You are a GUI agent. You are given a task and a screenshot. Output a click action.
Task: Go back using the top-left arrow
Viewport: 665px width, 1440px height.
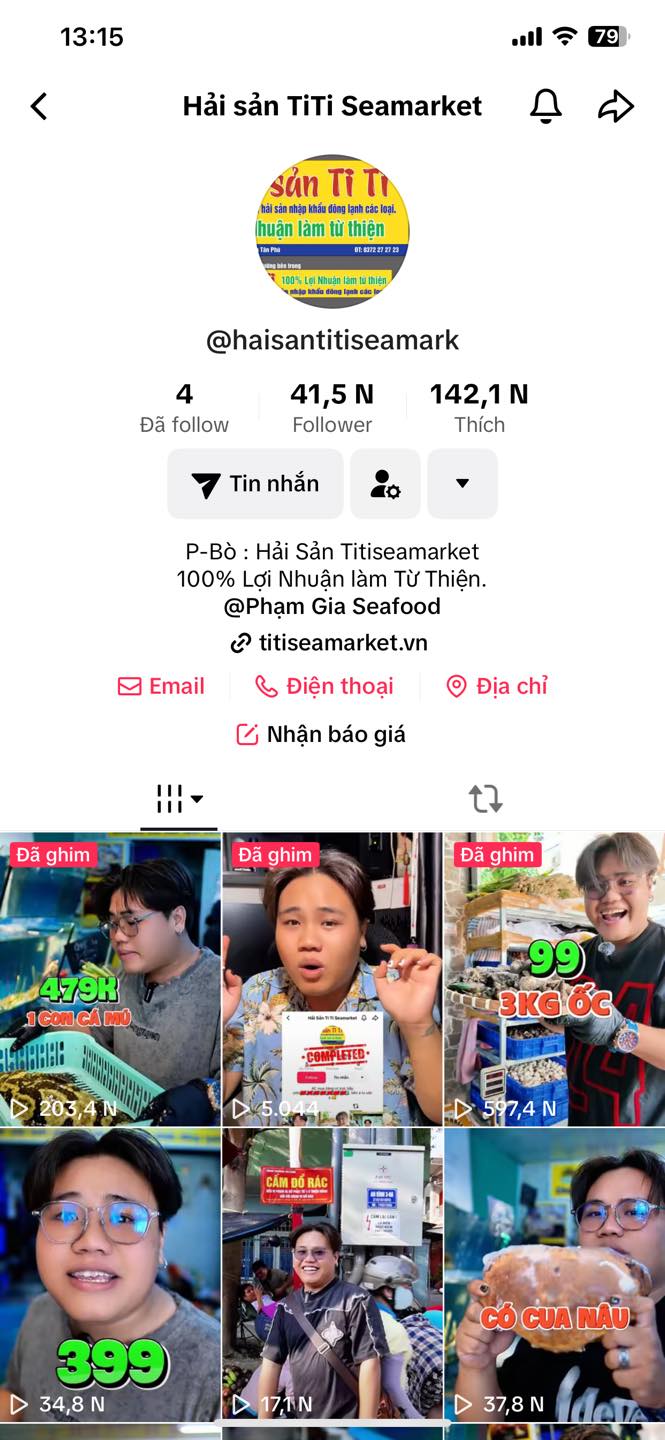pyautogui.click(x=39, y=106)
